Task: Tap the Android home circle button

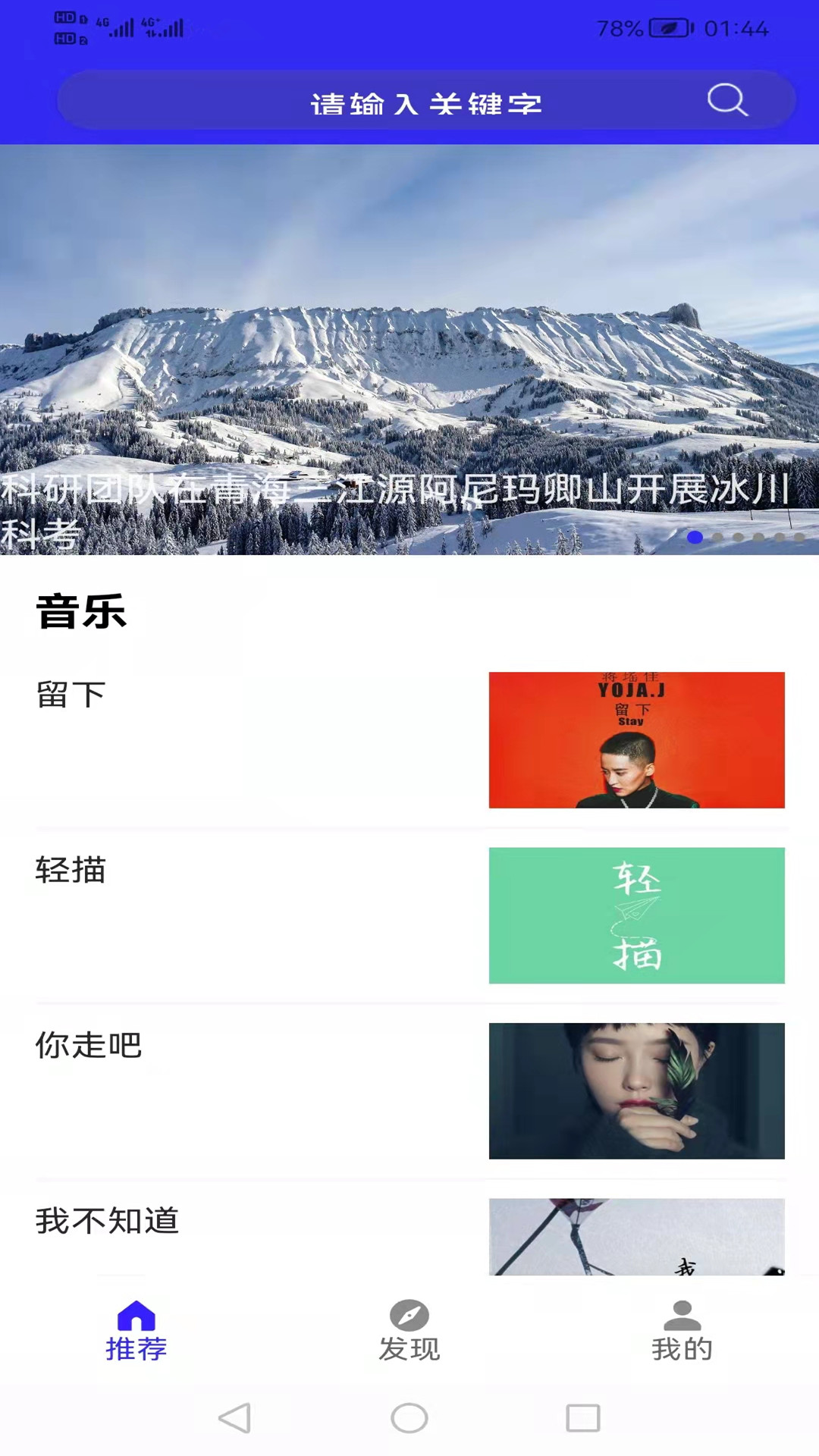Action: pos(409,1417)
